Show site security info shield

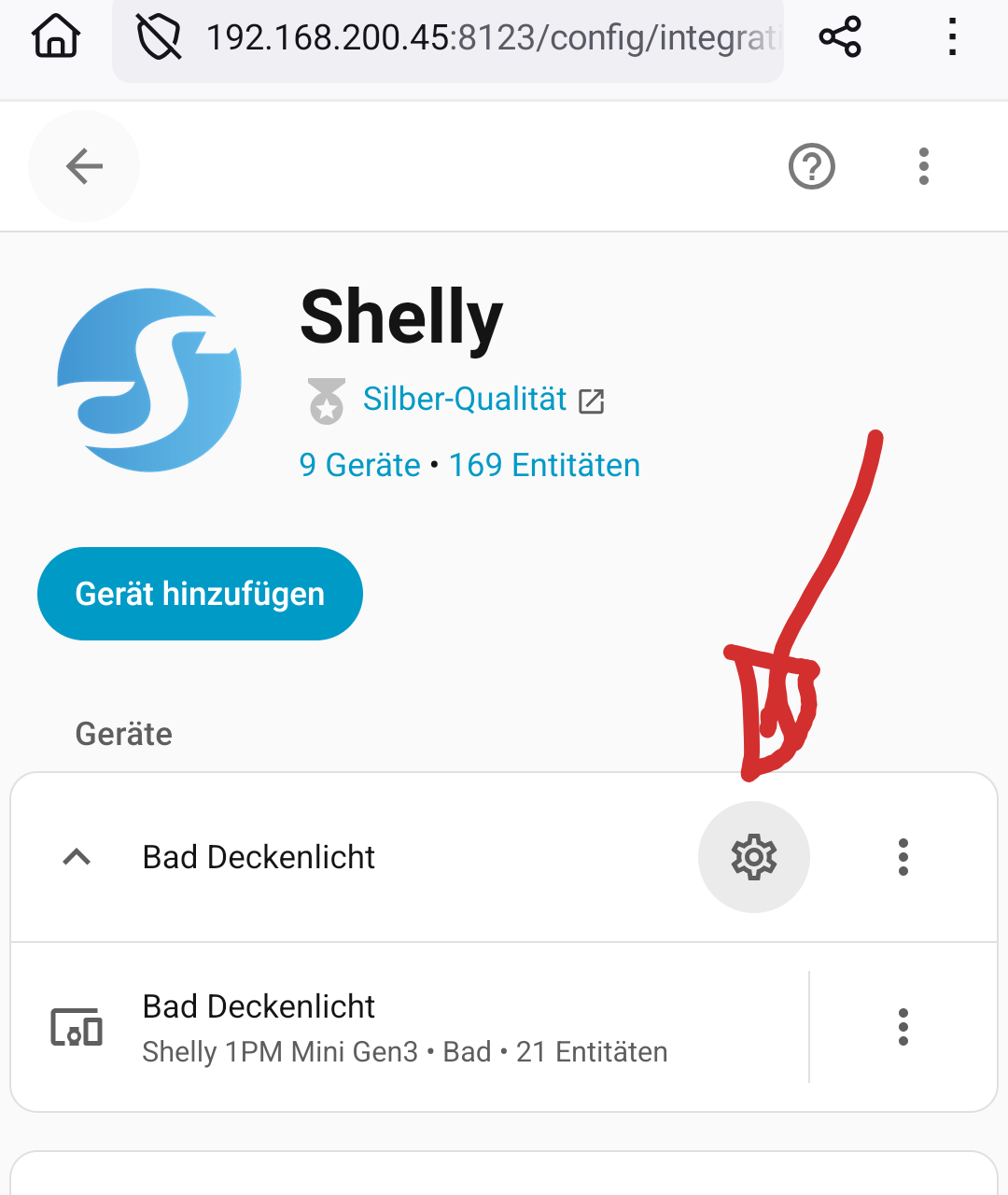click(159, 38)
